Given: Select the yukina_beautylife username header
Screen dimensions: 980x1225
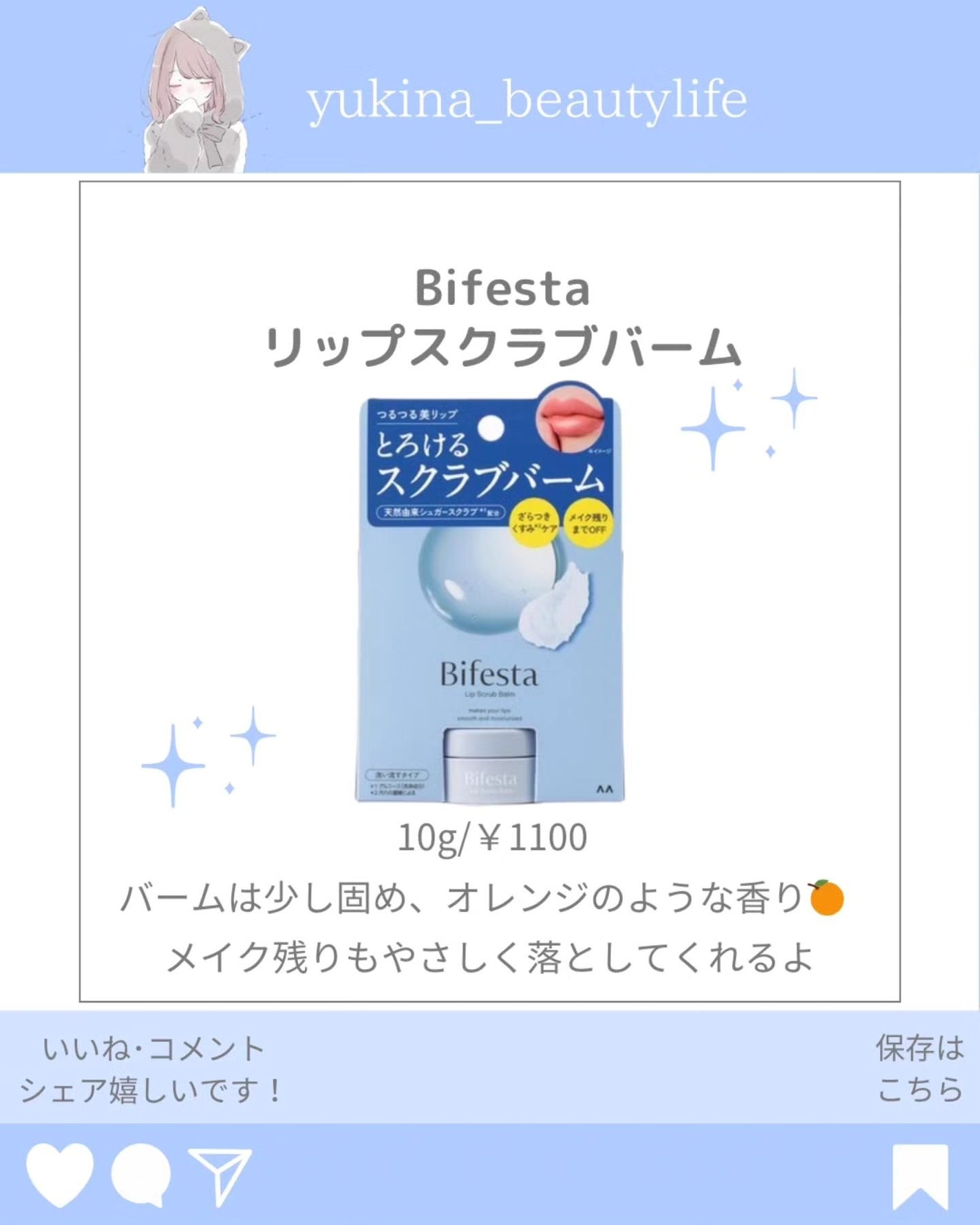Looking at the screenshot, I should (x=529, y=98).
